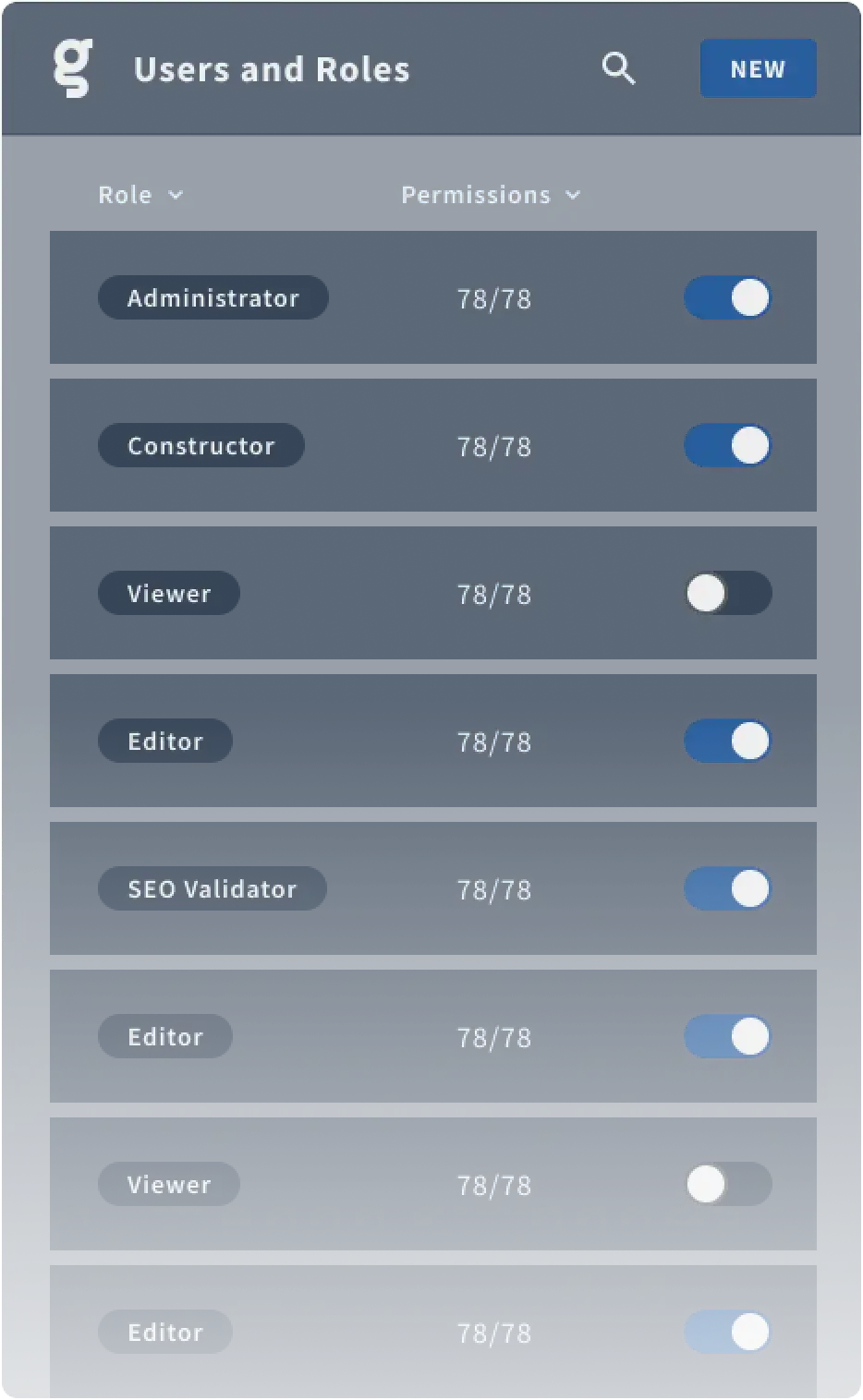Image resolution: width=863 pixels, height=1400 pixels.
Task: Create a new role with NEW
Action: click(x=758, y=68)
